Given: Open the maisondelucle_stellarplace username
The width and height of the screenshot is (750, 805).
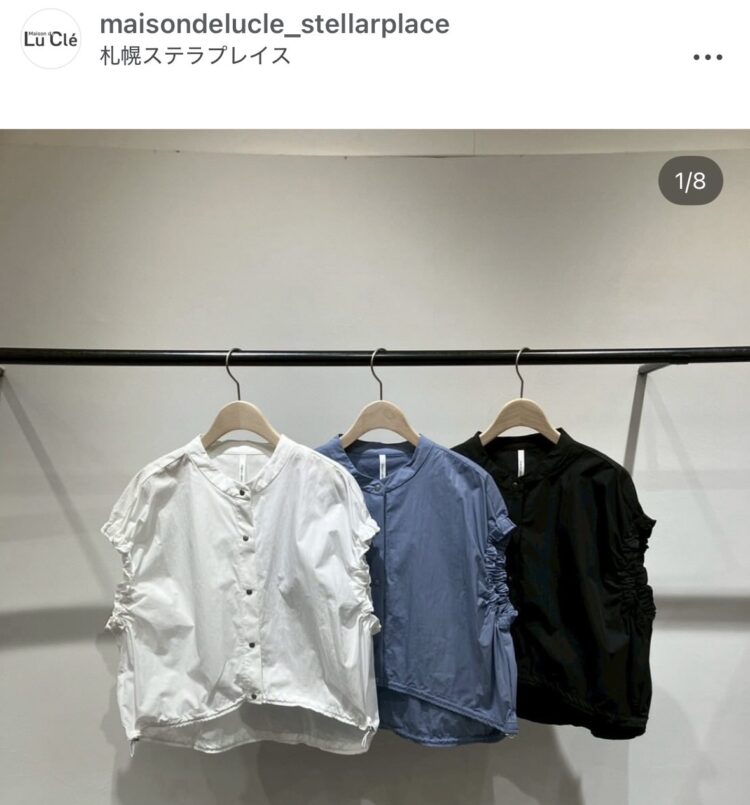Looking at the screenshot, I should click(x=274, y=24).
